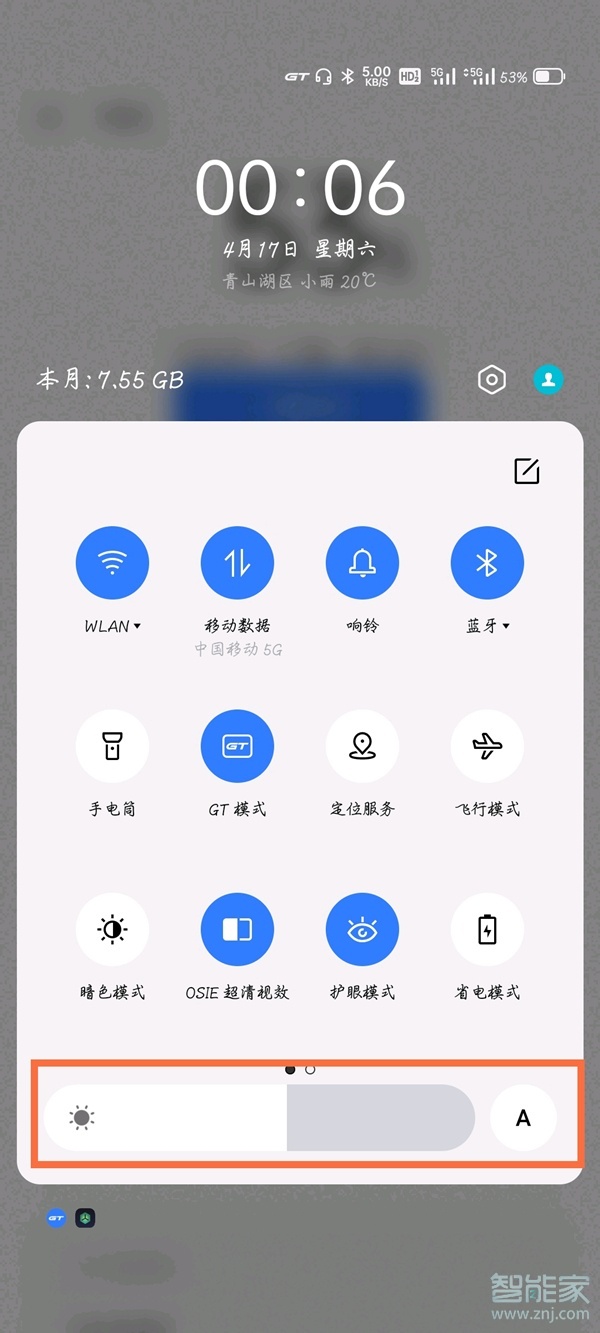
Task: Disable GT mode (GT 模式)
Action: tap(237, 746)
